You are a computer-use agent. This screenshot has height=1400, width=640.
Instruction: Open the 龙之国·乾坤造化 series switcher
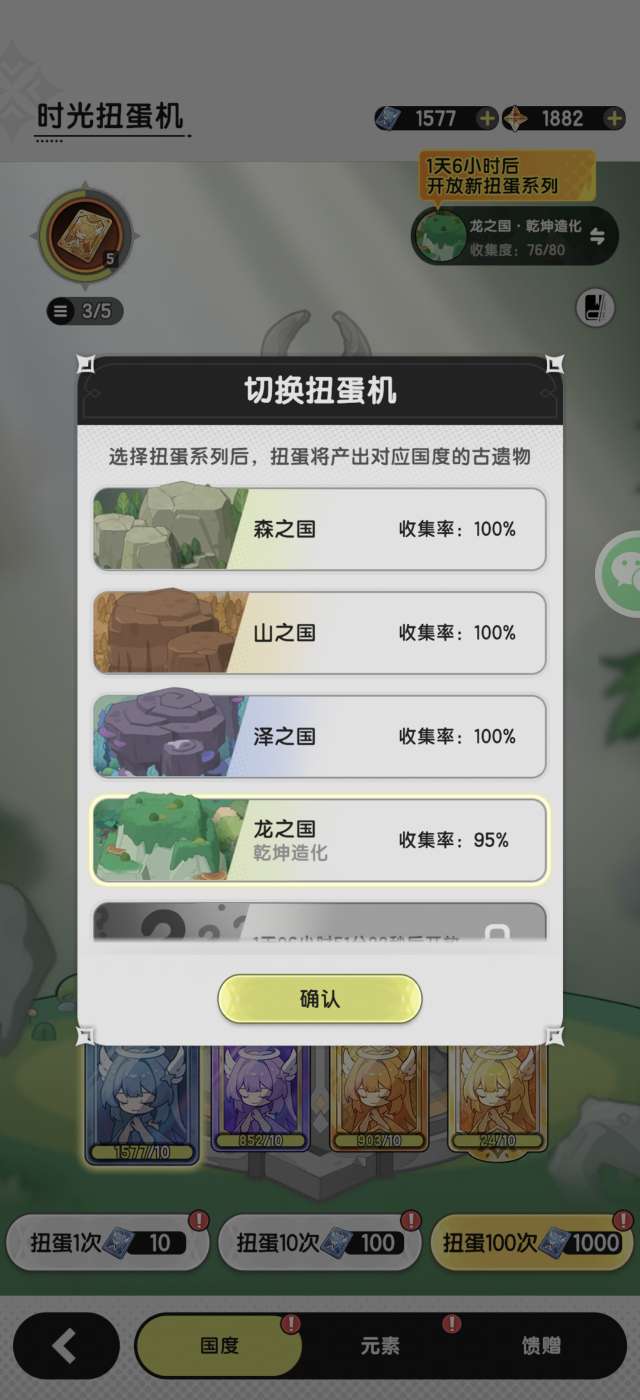point(515,236)
